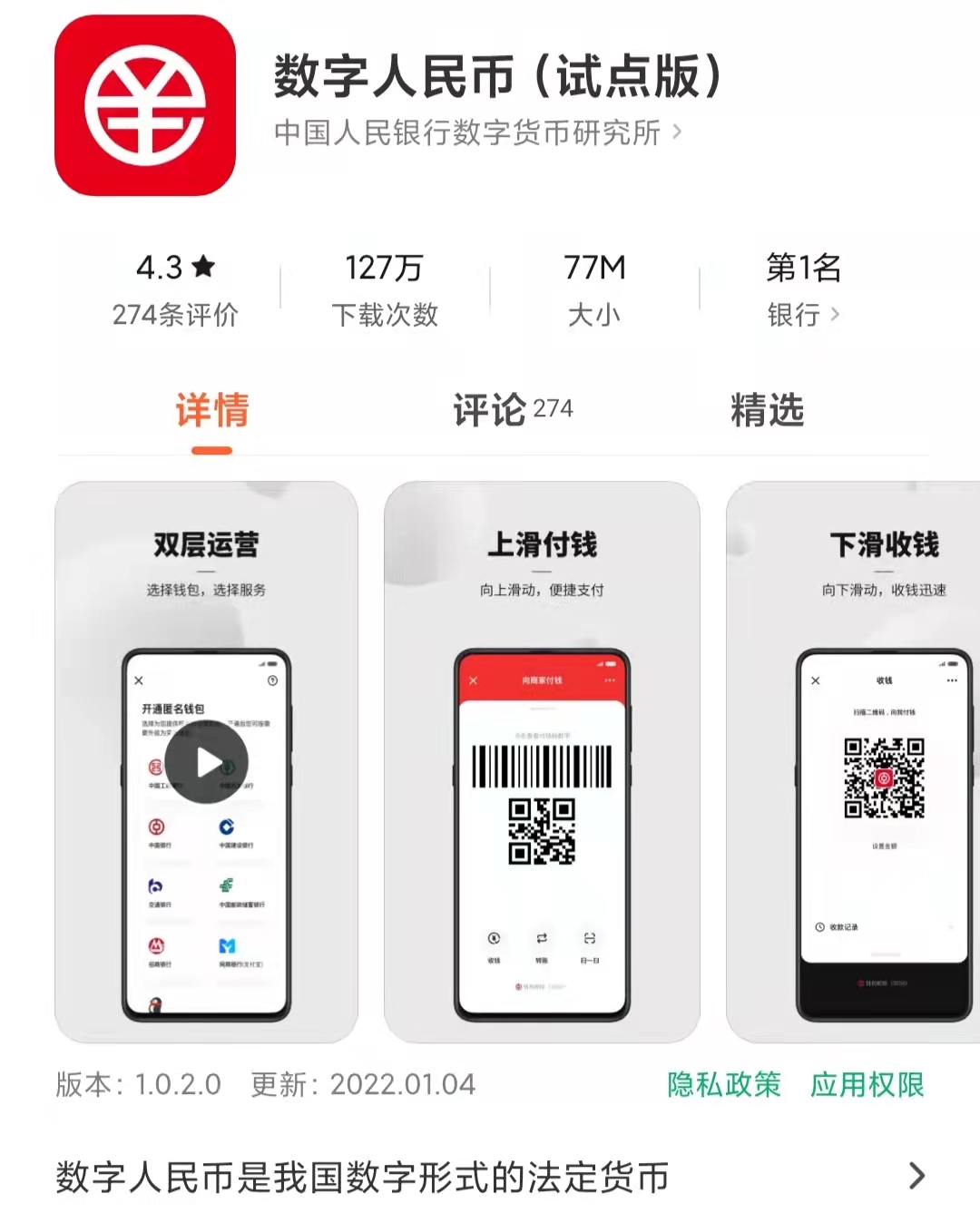Open the 银行 category ranking
Image resolution: width=980 pixels, height=1213 pixels.
tap(803, 315)
